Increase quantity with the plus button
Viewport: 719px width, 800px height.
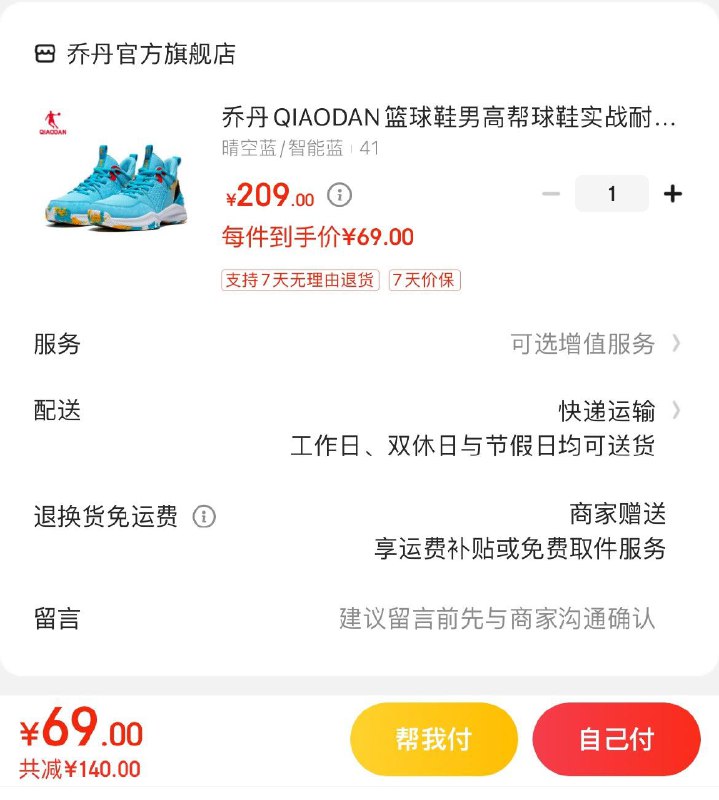(673, 194)
